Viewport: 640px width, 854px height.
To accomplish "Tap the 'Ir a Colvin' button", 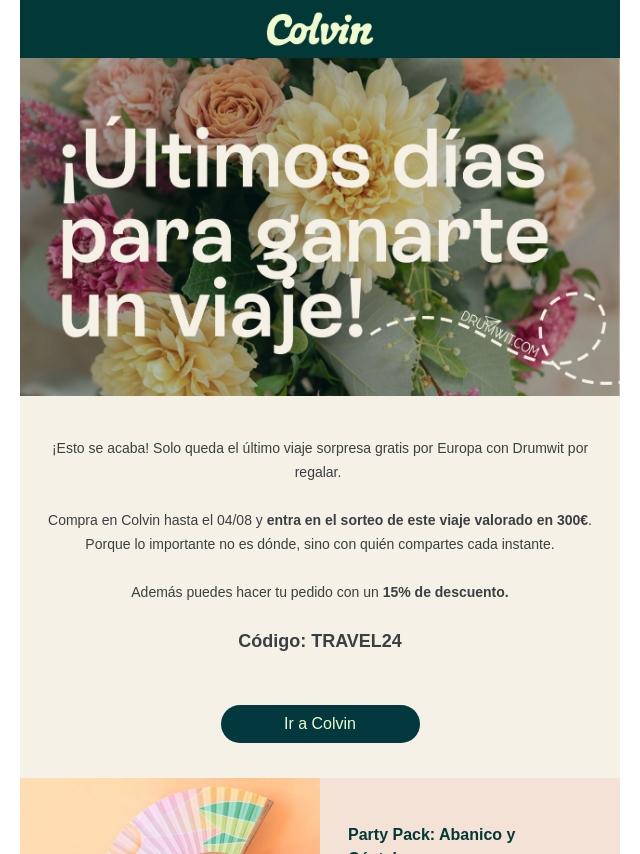I will click(320, 724).
